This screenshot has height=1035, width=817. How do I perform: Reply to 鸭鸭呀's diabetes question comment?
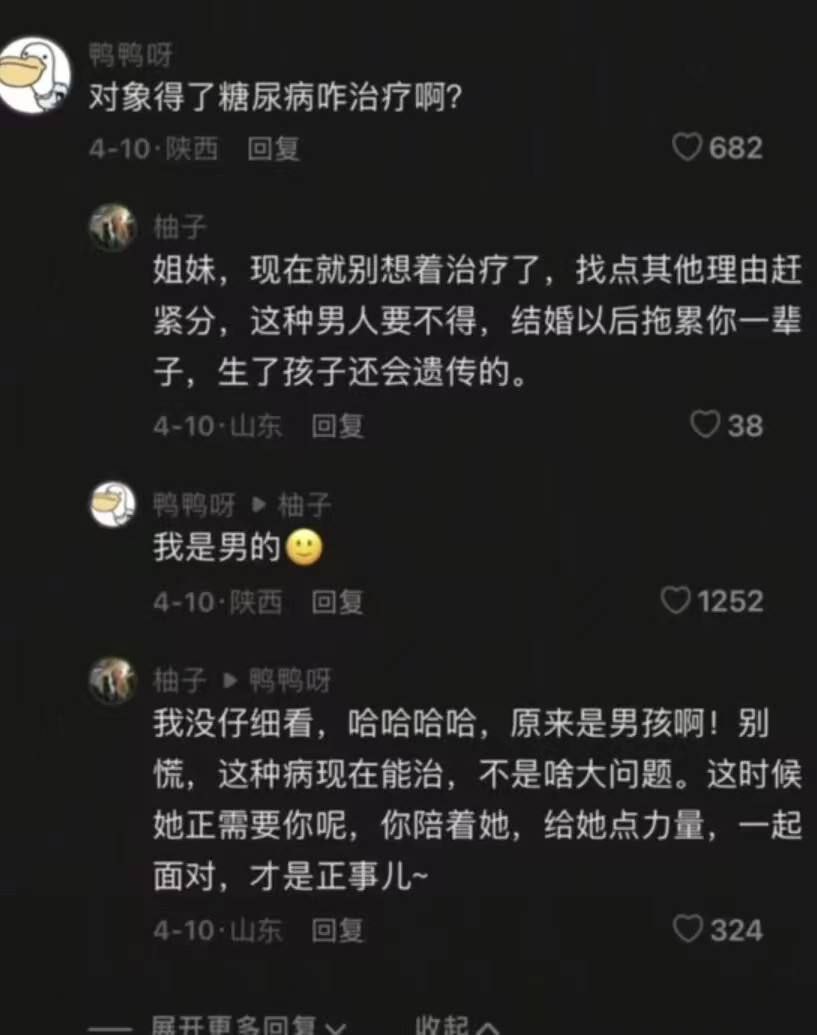273,149
